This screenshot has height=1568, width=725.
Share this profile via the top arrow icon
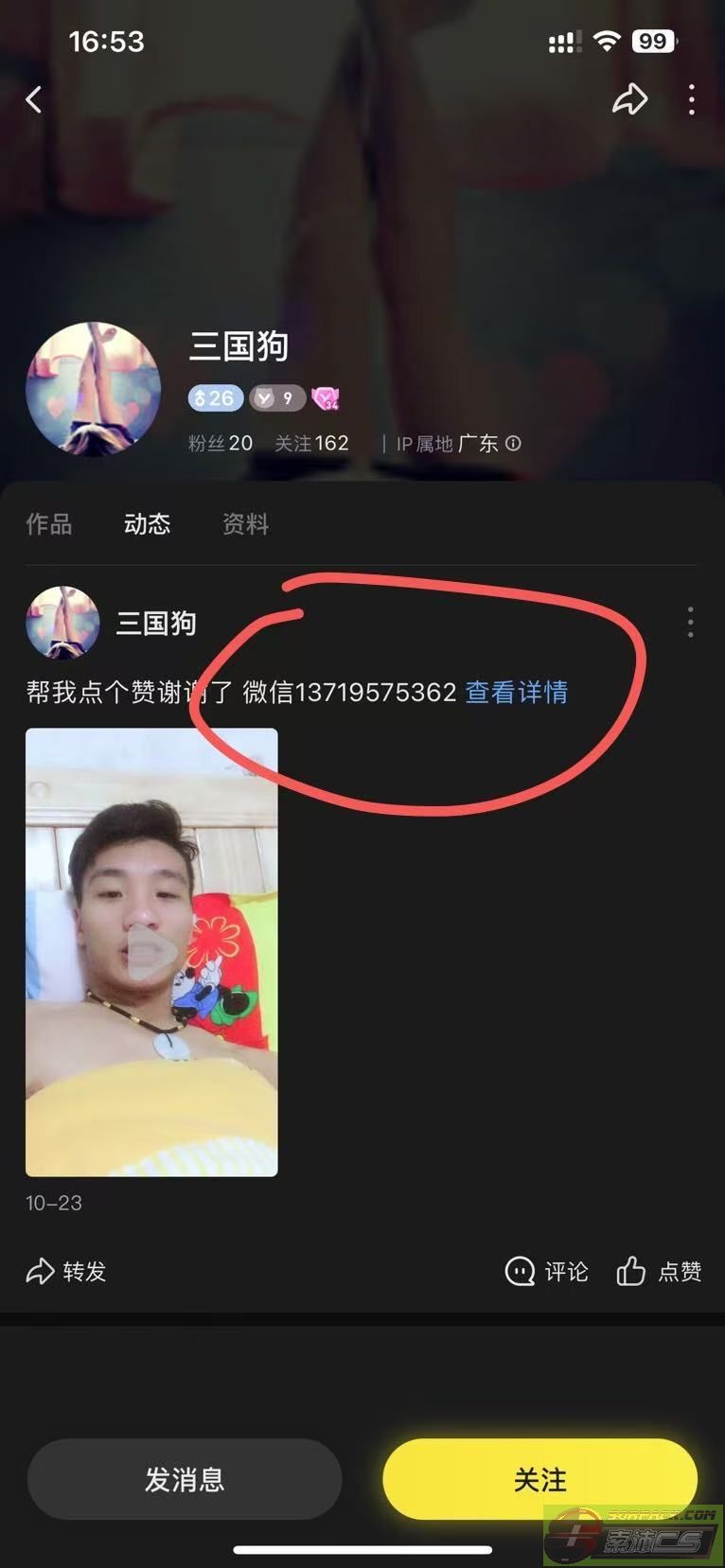pos(629,99)
